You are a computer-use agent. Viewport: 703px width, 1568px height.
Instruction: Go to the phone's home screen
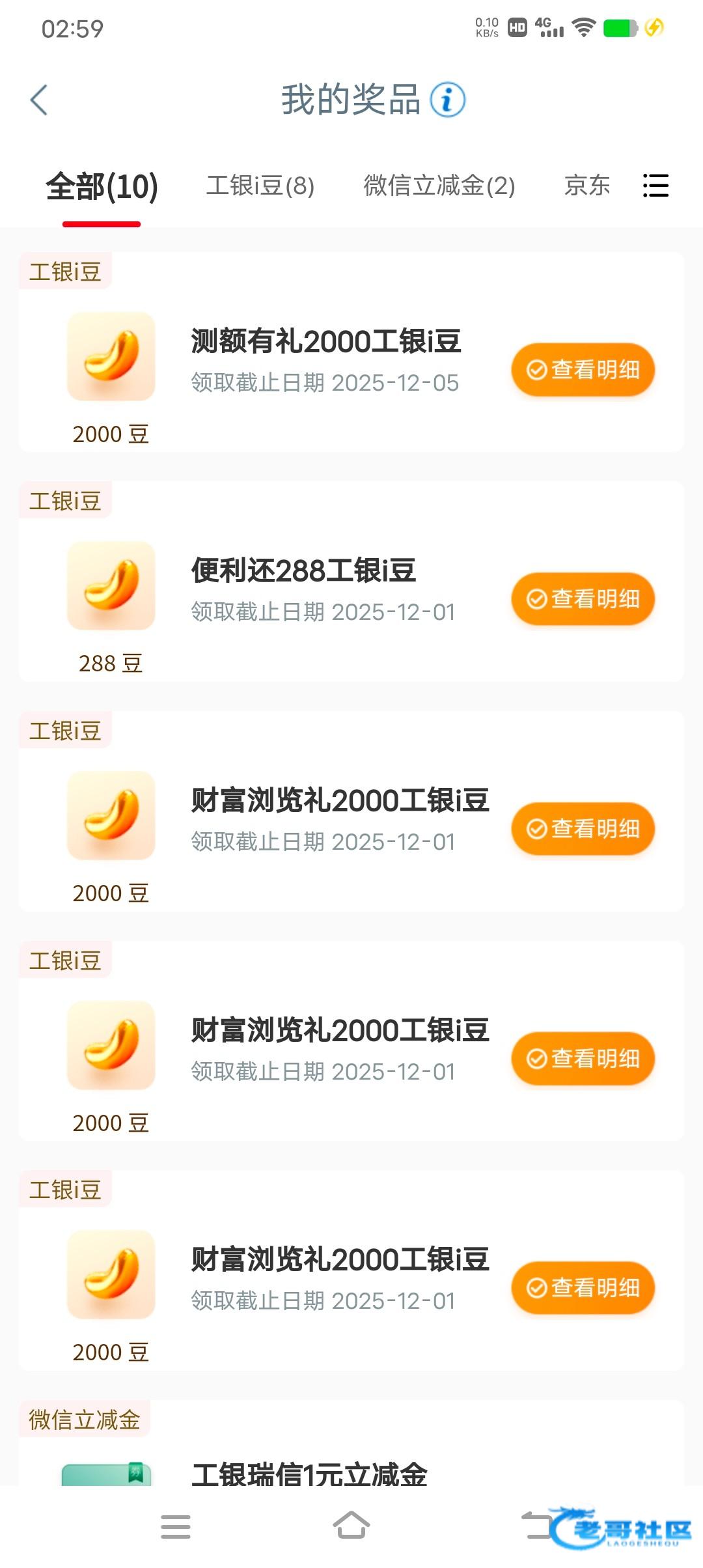coord(351,1526)
